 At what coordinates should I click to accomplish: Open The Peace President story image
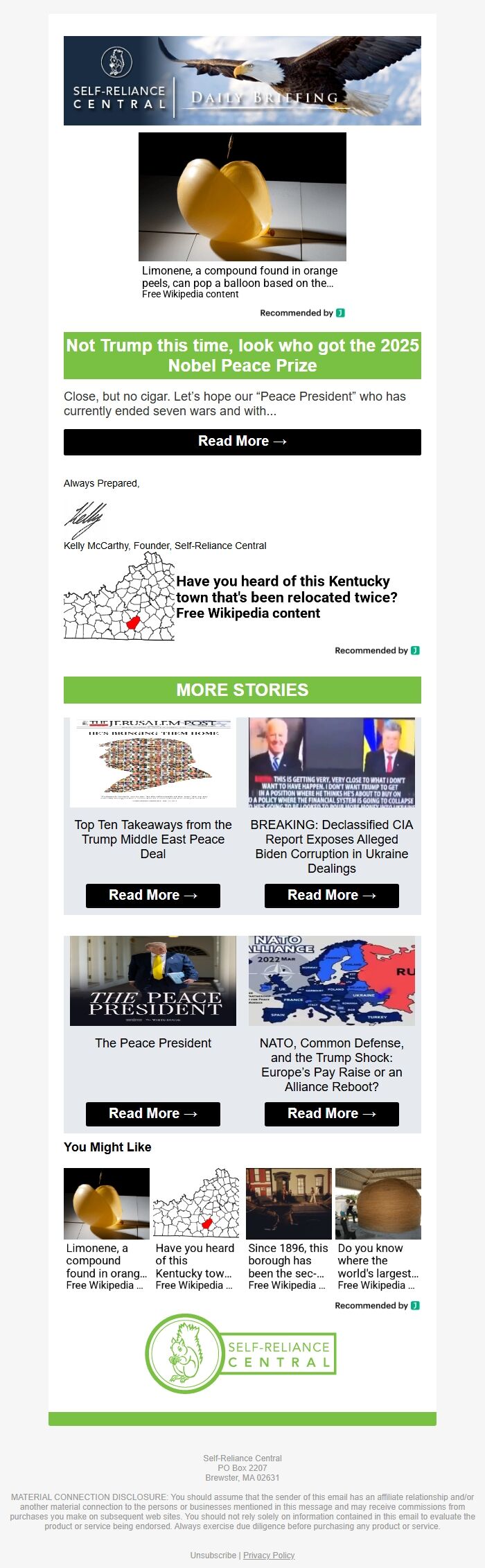coord(152,980)
